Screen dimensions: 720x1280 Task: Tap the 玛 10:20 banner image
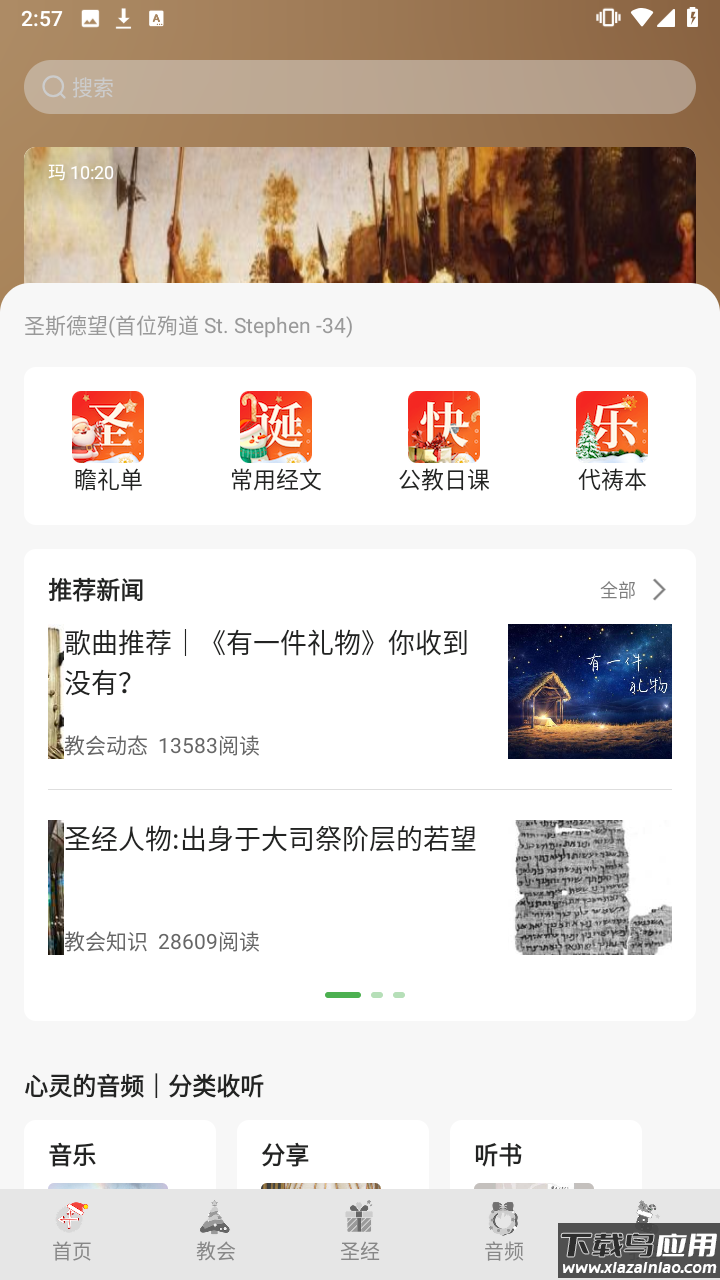(360, 213)
